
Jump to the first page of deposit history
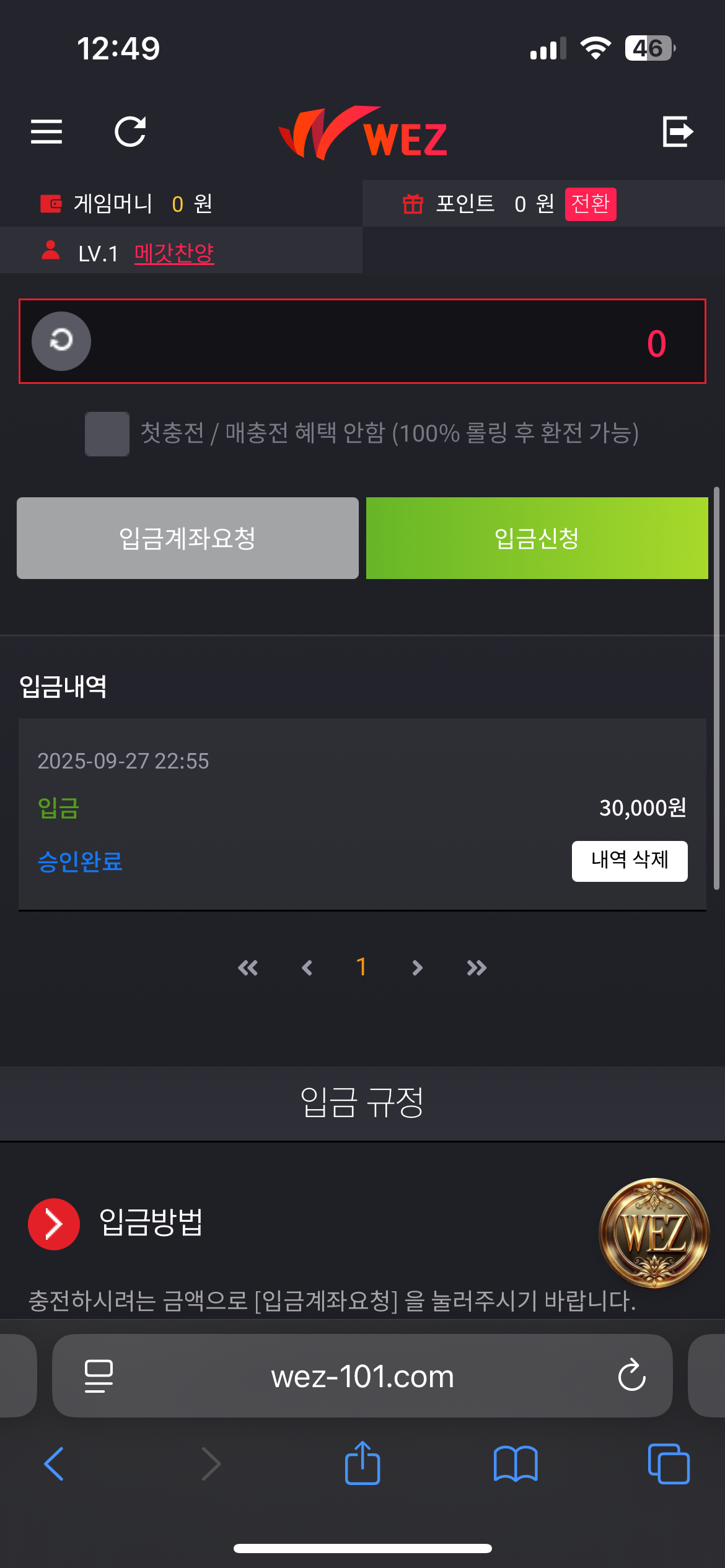pyautogui.click(x=248, y=968)
